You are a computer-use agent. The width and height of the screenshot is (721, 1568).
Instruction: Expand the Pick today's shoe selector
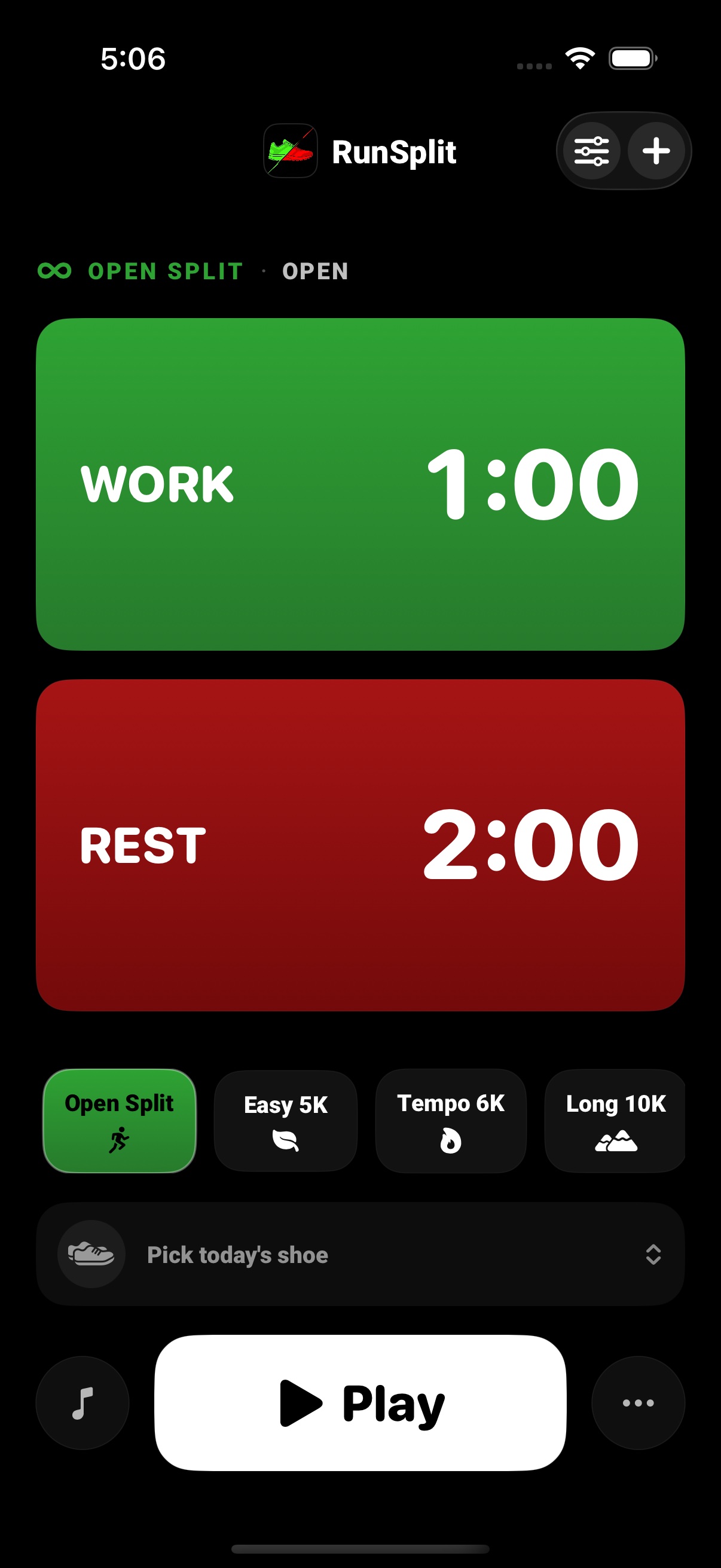tap(360, 1255)
